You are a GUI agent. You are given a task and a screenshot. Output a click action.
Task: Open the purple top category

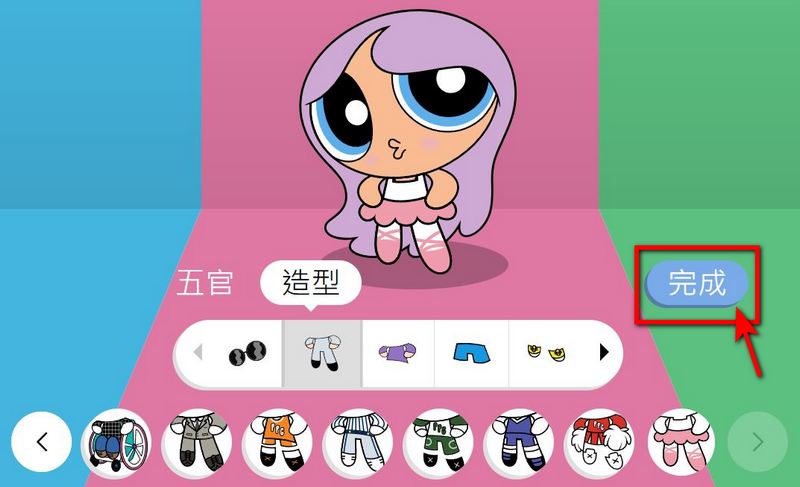tap(397, 352)
